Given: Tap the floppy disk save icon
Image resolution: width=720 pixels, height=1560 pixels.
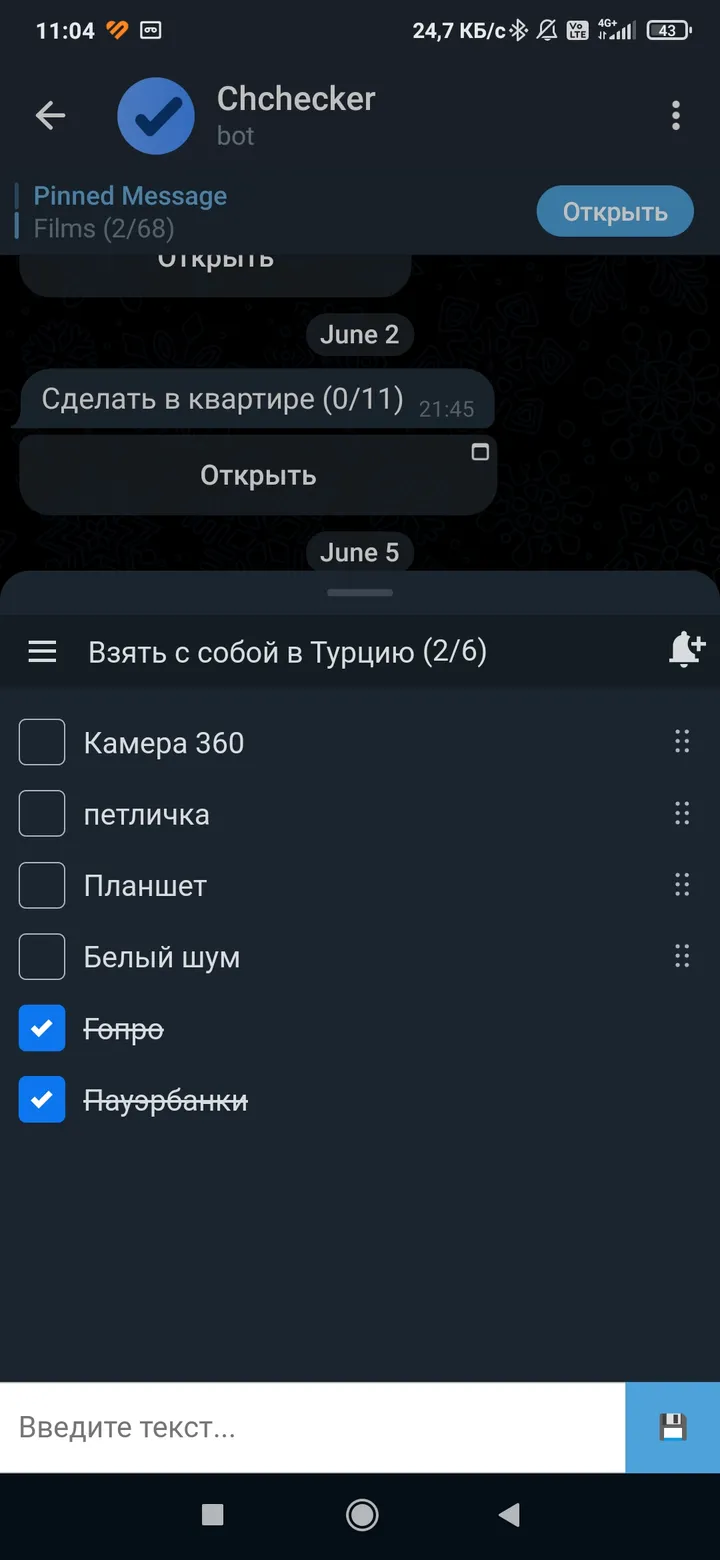Looking at the screenshot, I should coord(672,1427).
